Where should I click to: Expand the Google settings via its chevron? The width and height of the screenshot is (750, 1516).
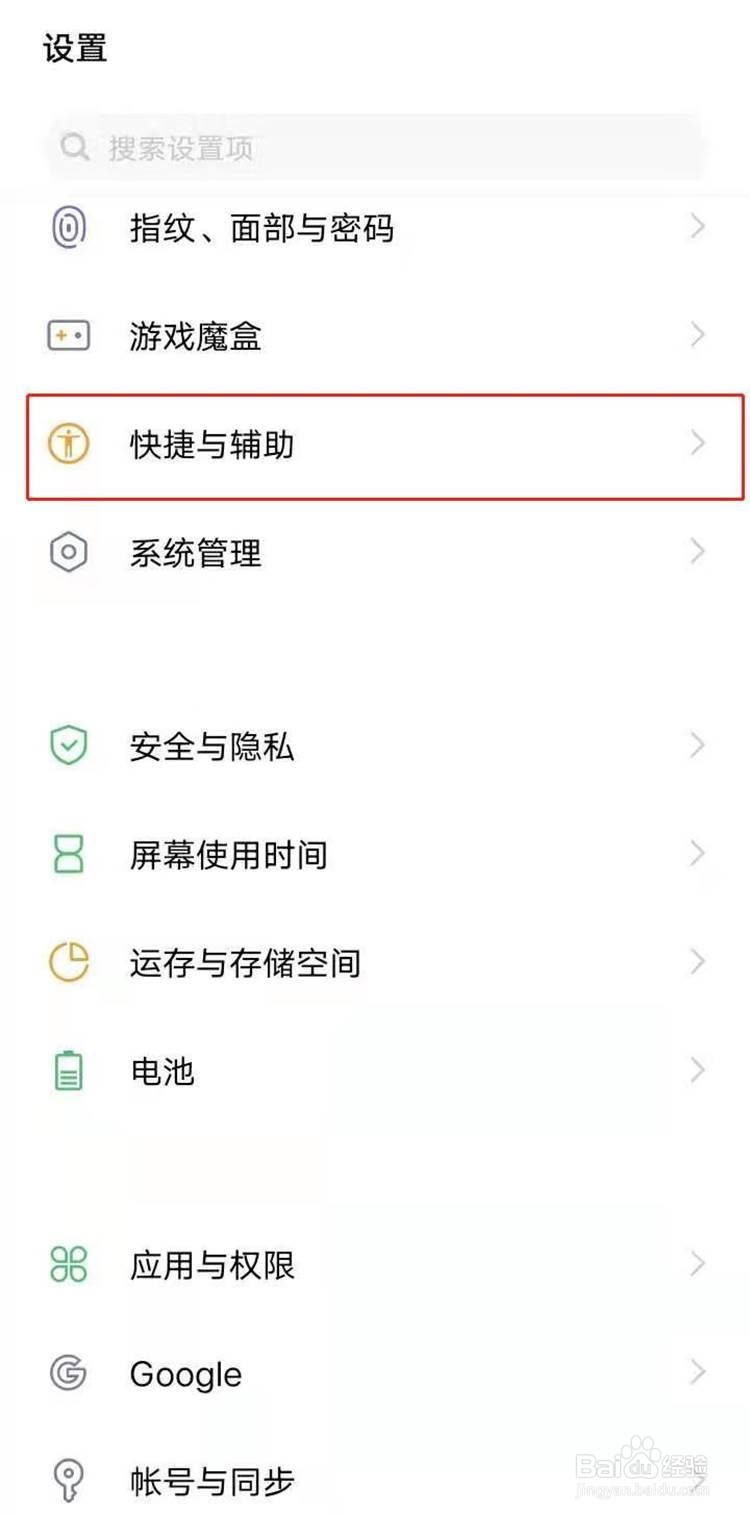[697, 1374]
